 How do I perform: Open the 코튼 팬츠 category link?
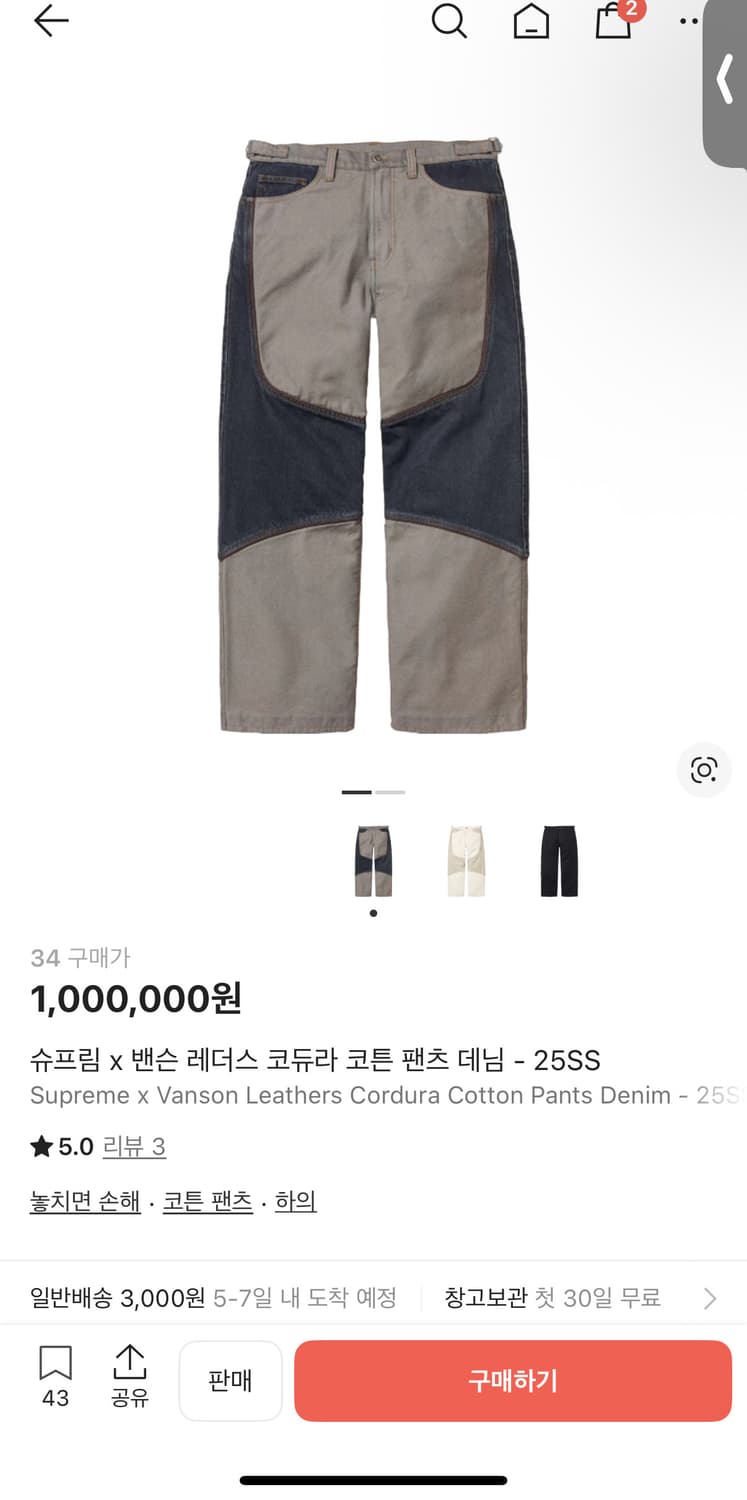tap(206, 1201)
